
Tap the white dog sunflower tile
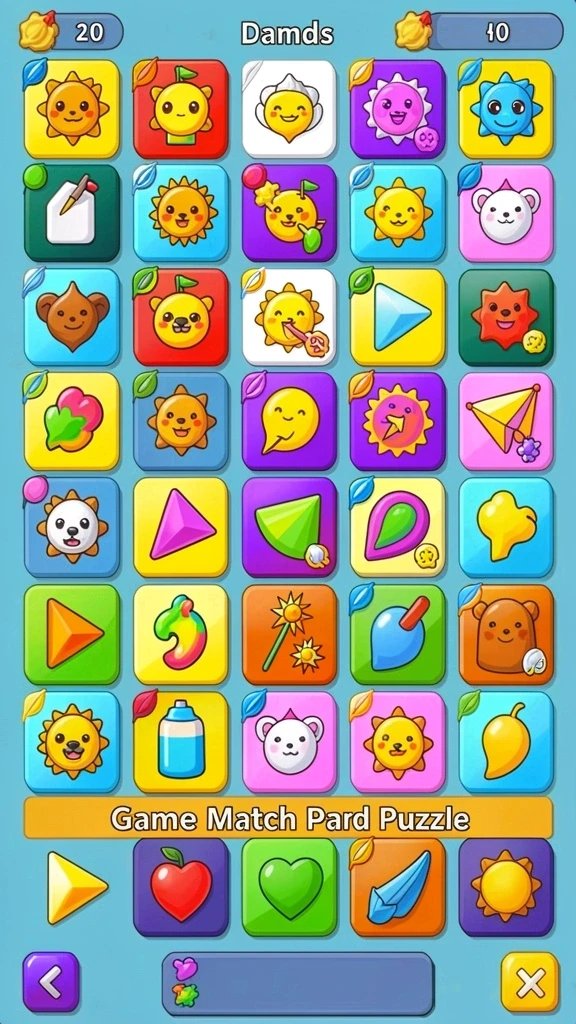click(72, 527)
